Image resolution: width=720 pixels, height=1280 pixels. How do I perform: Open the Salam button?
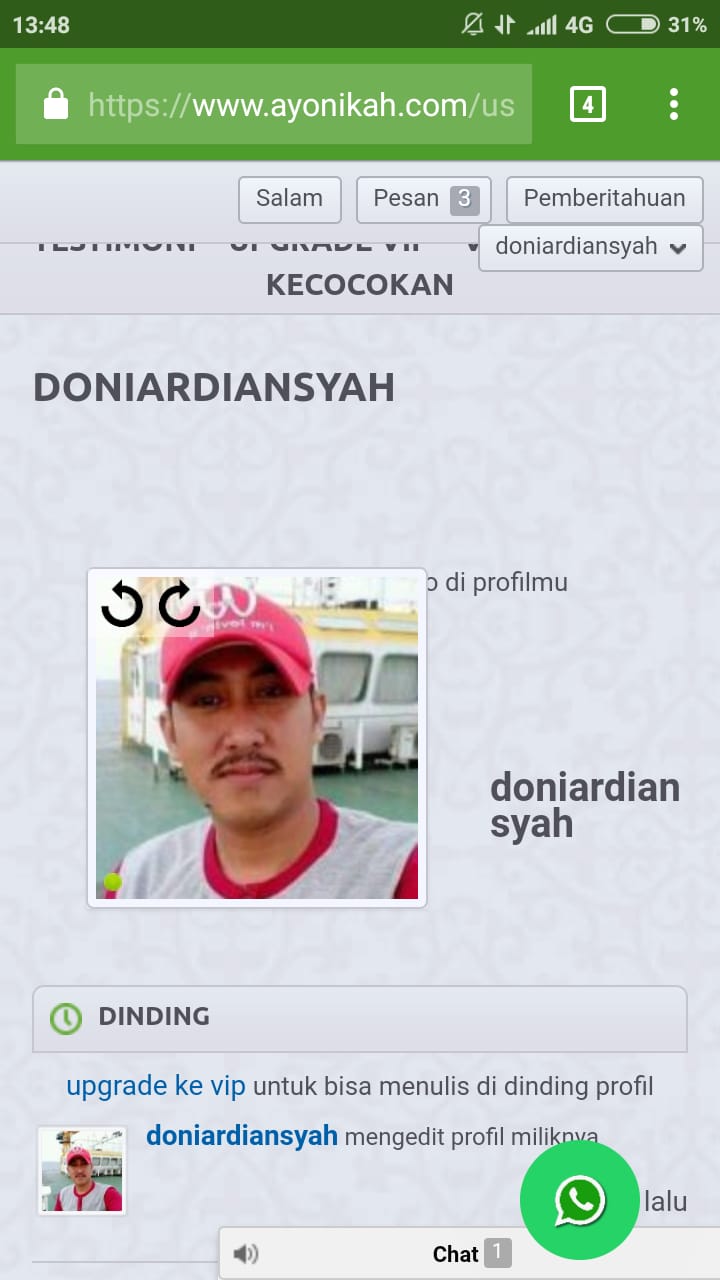[290, 199]
